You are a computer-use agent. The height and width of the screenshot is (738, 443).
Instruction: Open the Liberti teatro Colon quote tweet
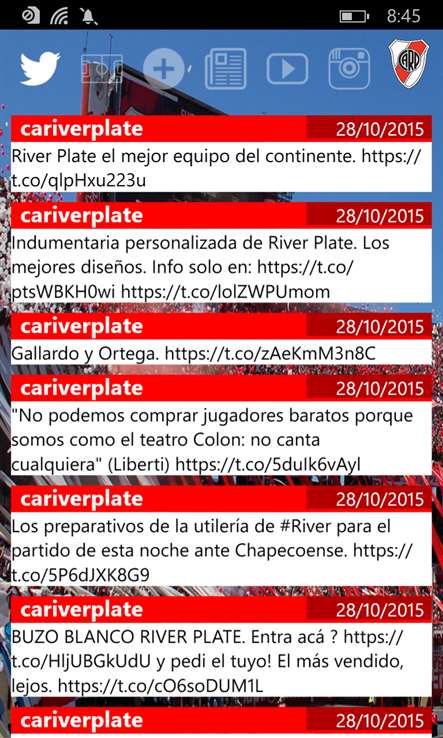pos(221,425)
